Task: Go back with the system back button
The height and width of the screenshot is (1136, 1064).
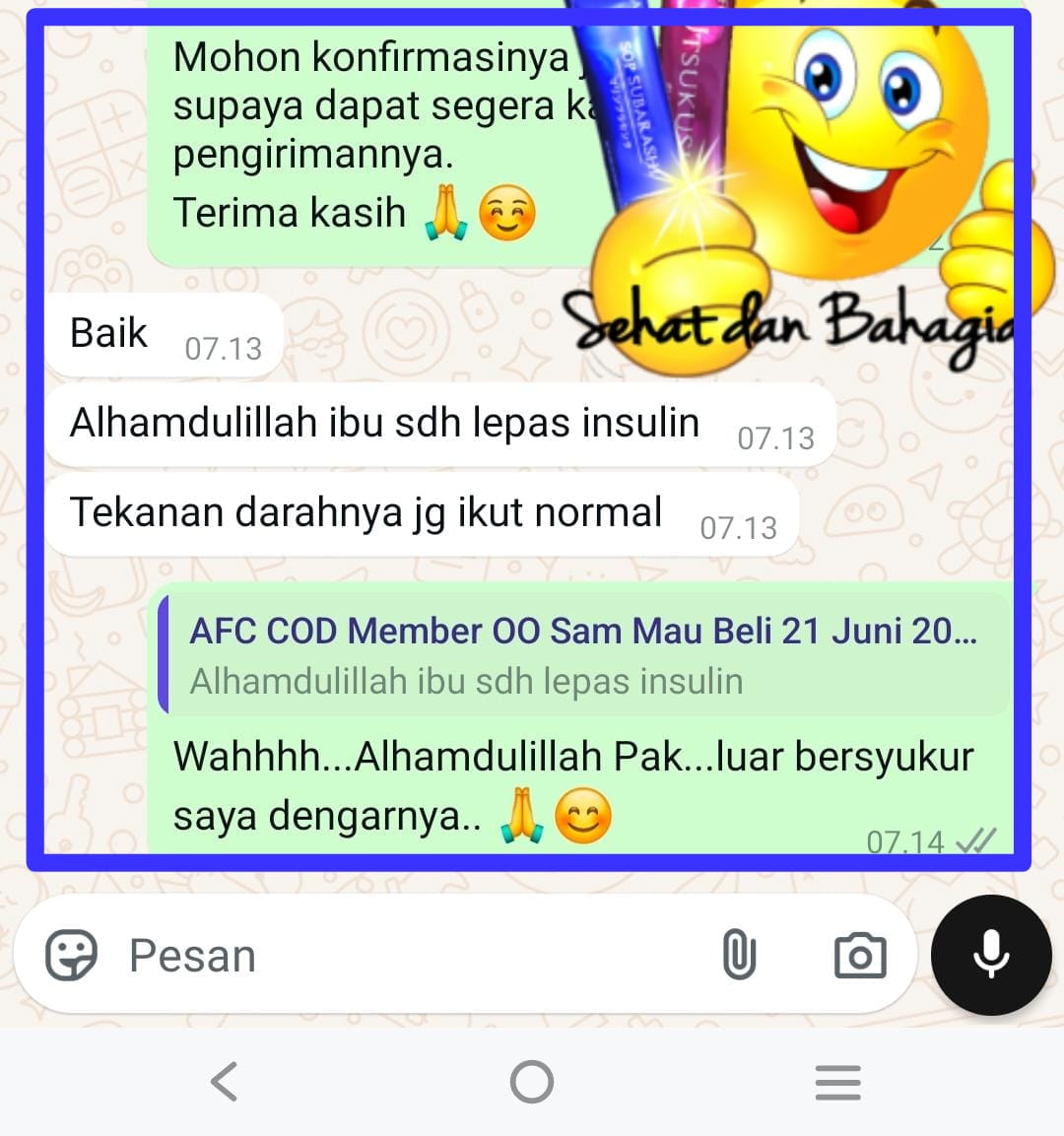Action: 225,1082
